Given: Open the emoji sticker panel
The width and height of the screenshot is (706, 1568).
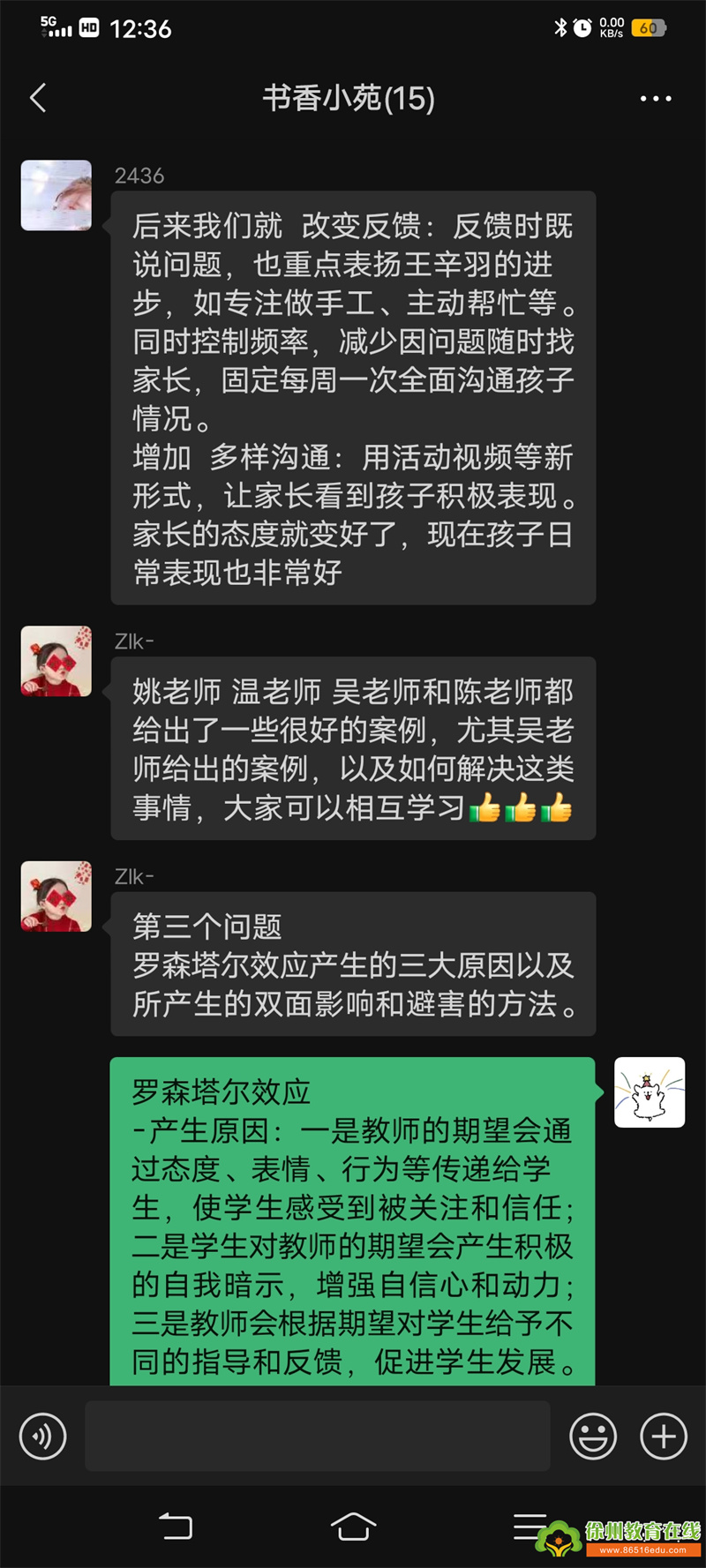Looking at the screenshot, I should click(592, 1436).
